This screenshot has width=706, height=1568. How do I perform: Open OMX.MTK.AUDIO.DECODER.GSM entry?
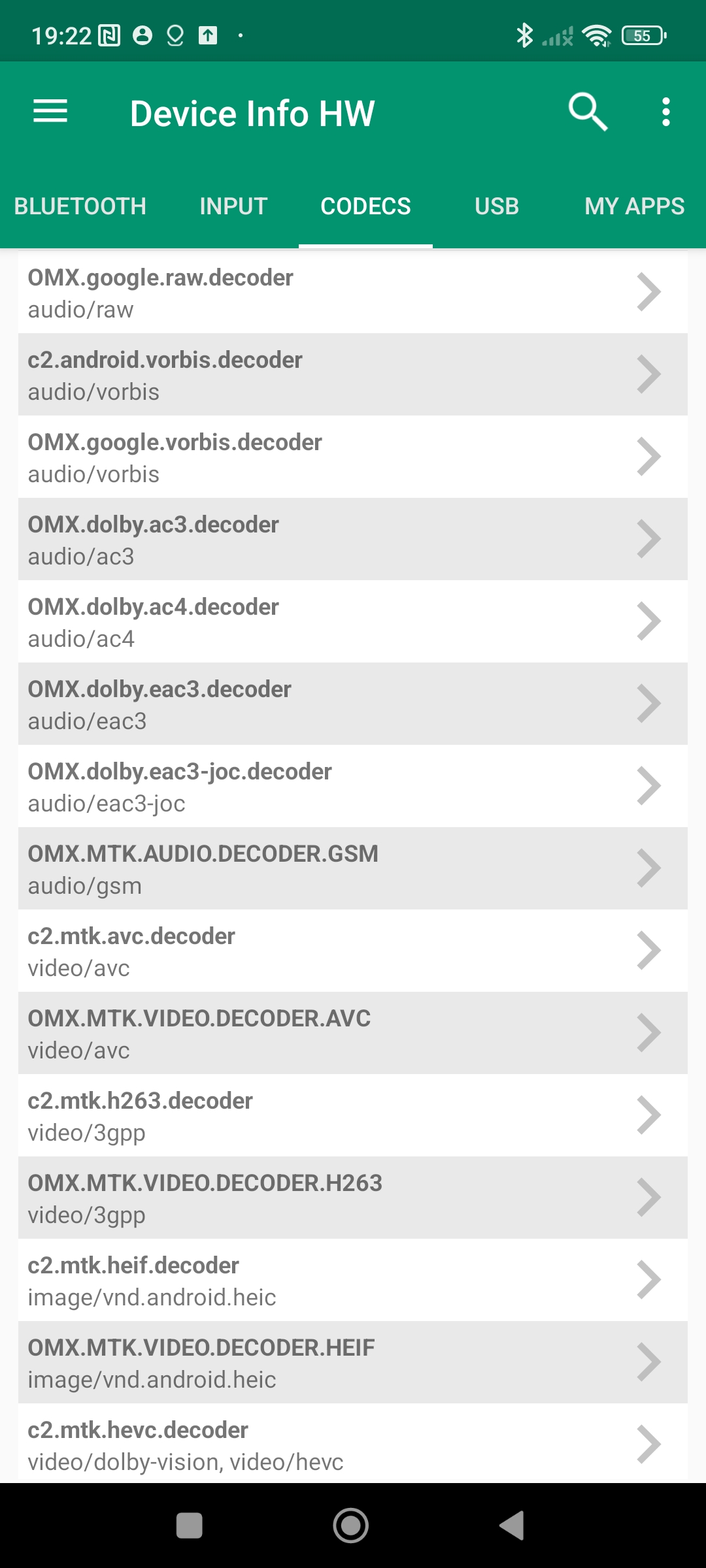click(x=353, y=869)
